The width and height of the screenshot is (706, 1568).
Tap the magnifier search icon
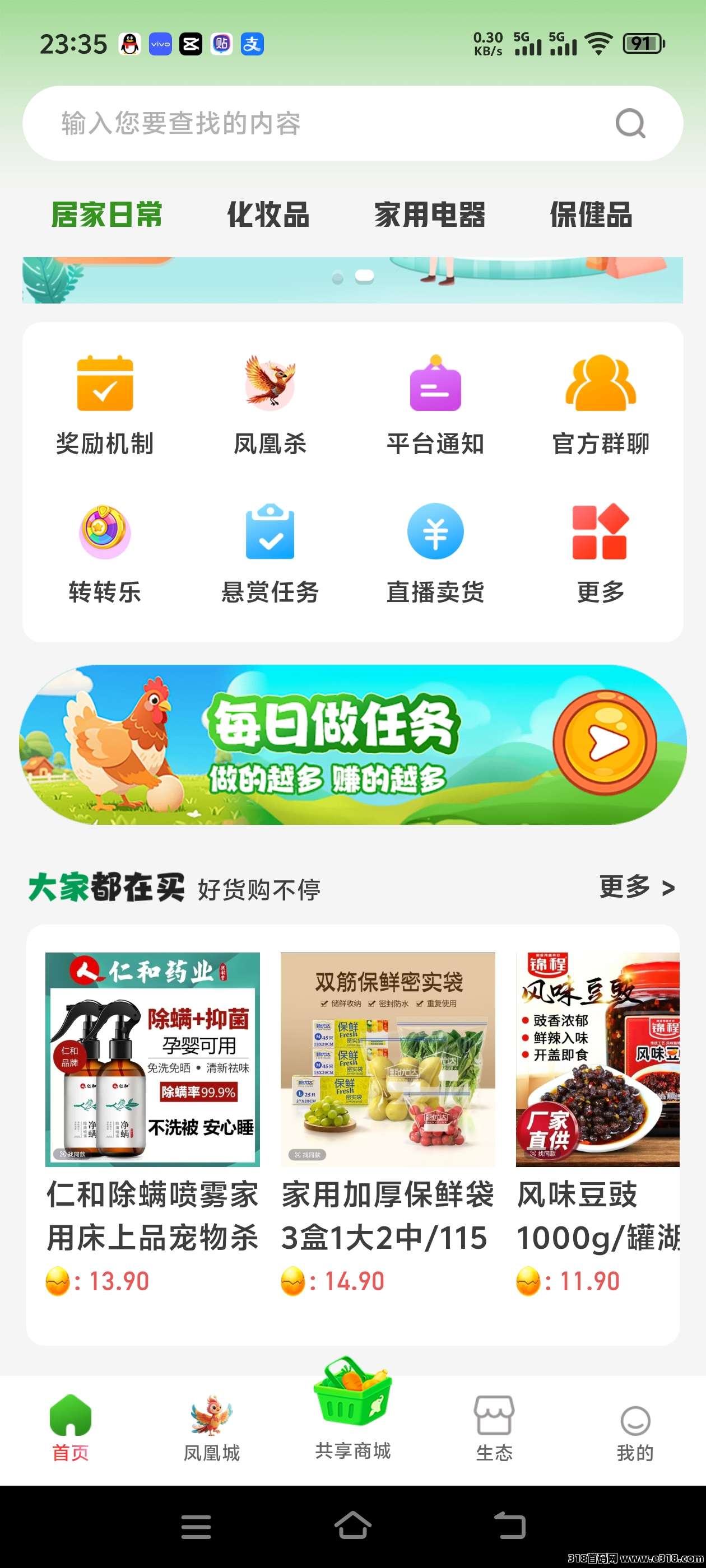pyautogui.click(x=630, y=124)
